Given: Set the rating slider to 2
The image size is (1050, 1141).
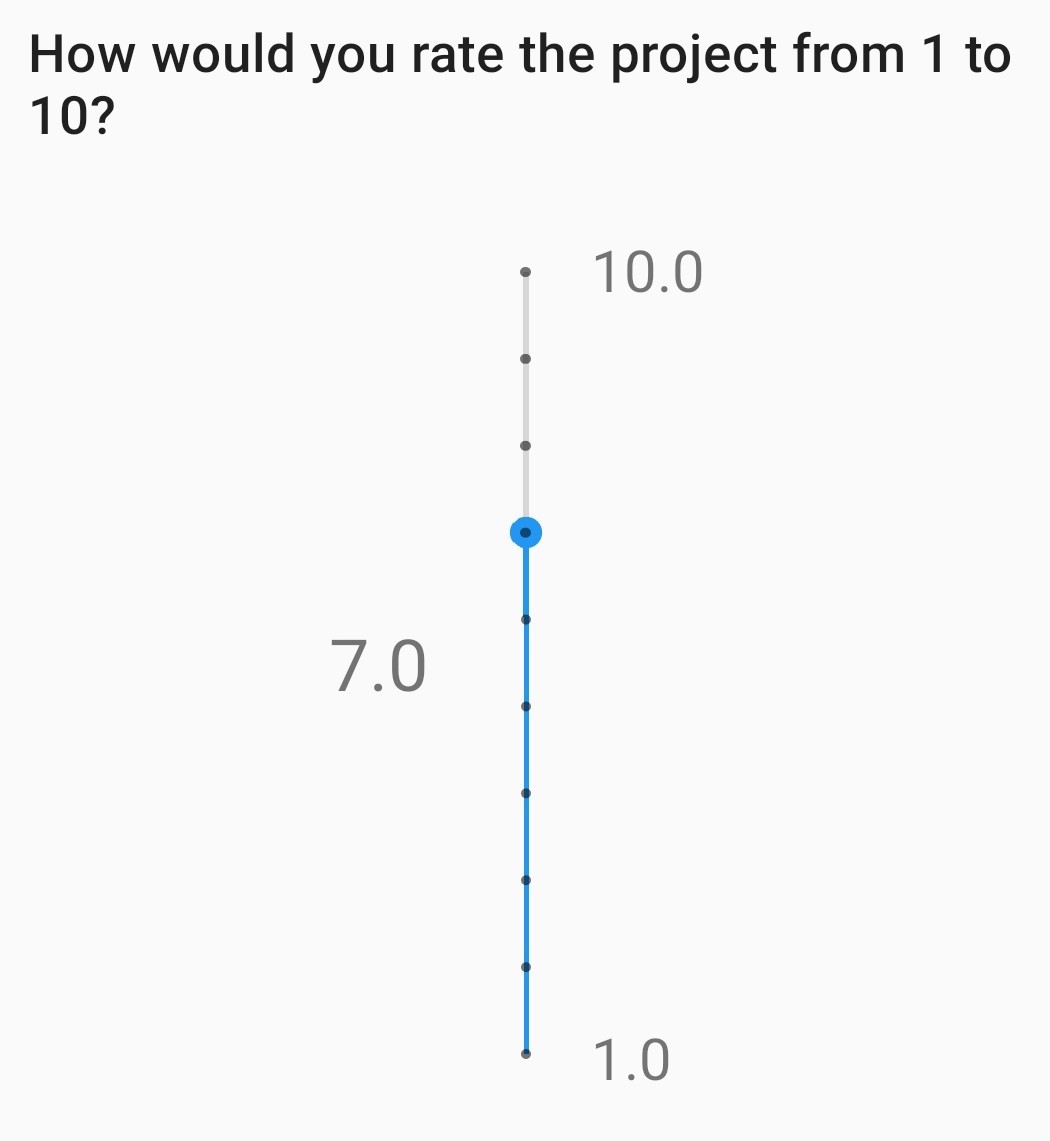Looking at the screenshot, I should [525, 967].
